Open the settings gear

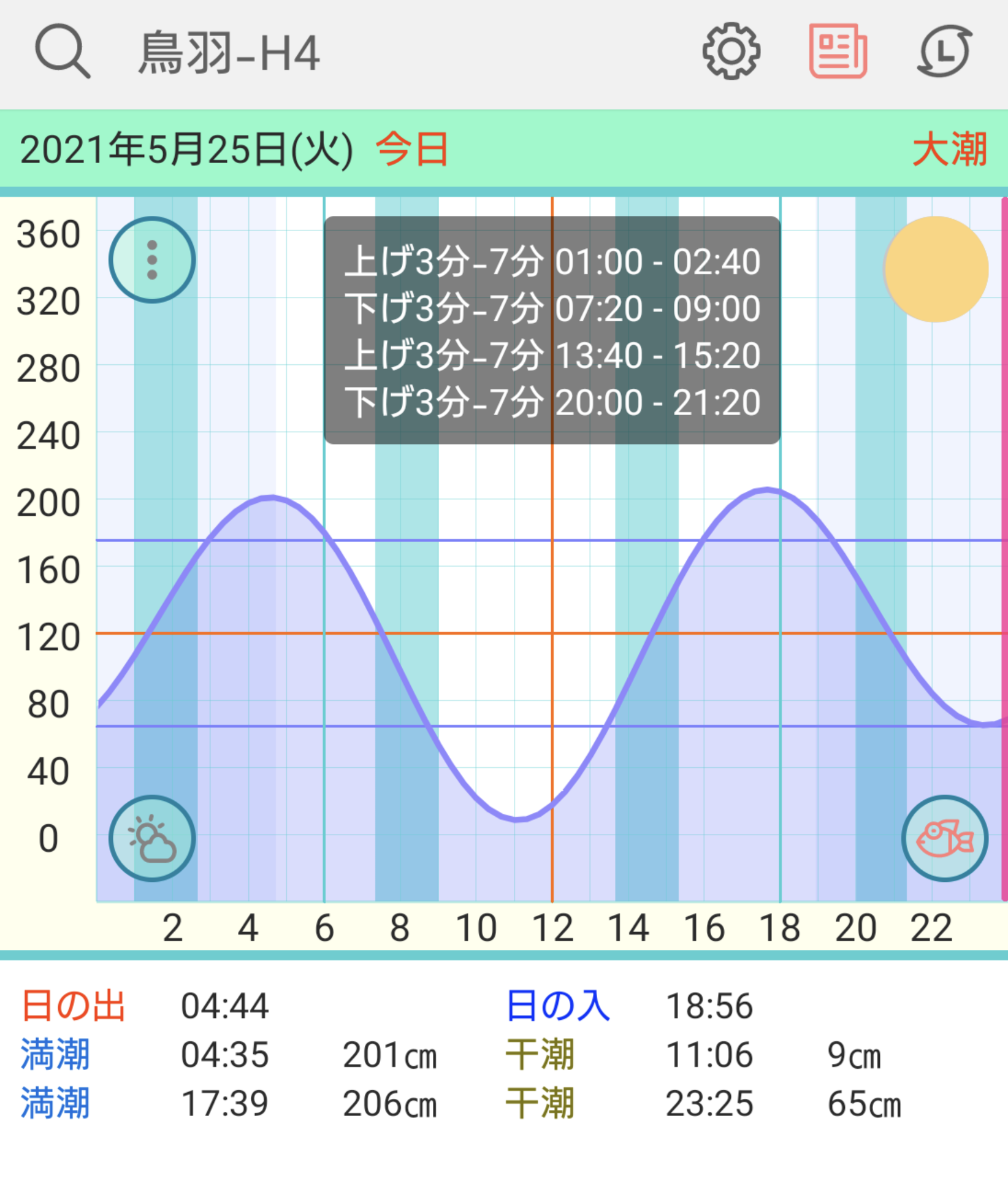pyautogui.click(x=731, y=52)
